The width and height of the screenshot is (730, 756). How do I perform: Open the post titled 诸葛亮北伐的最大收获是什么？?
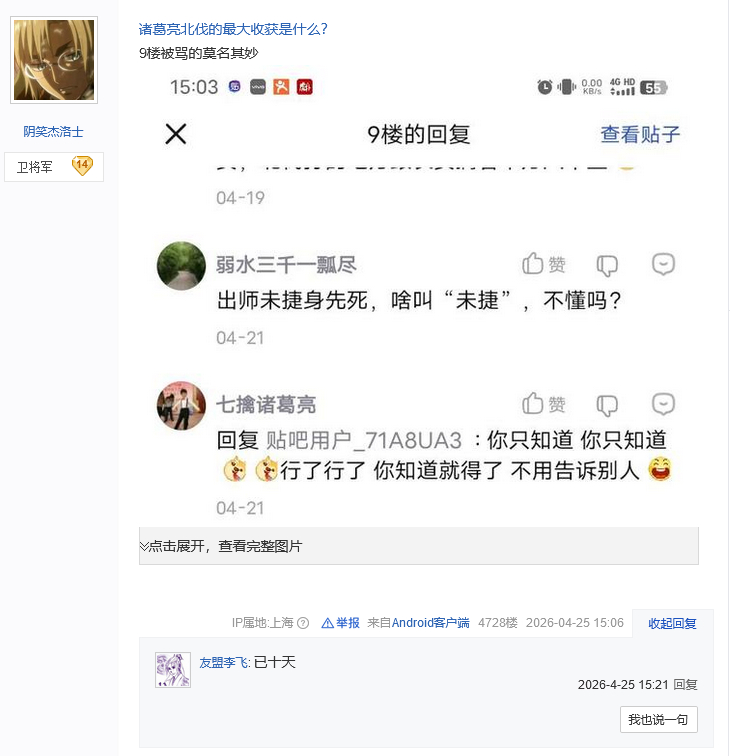233,30
